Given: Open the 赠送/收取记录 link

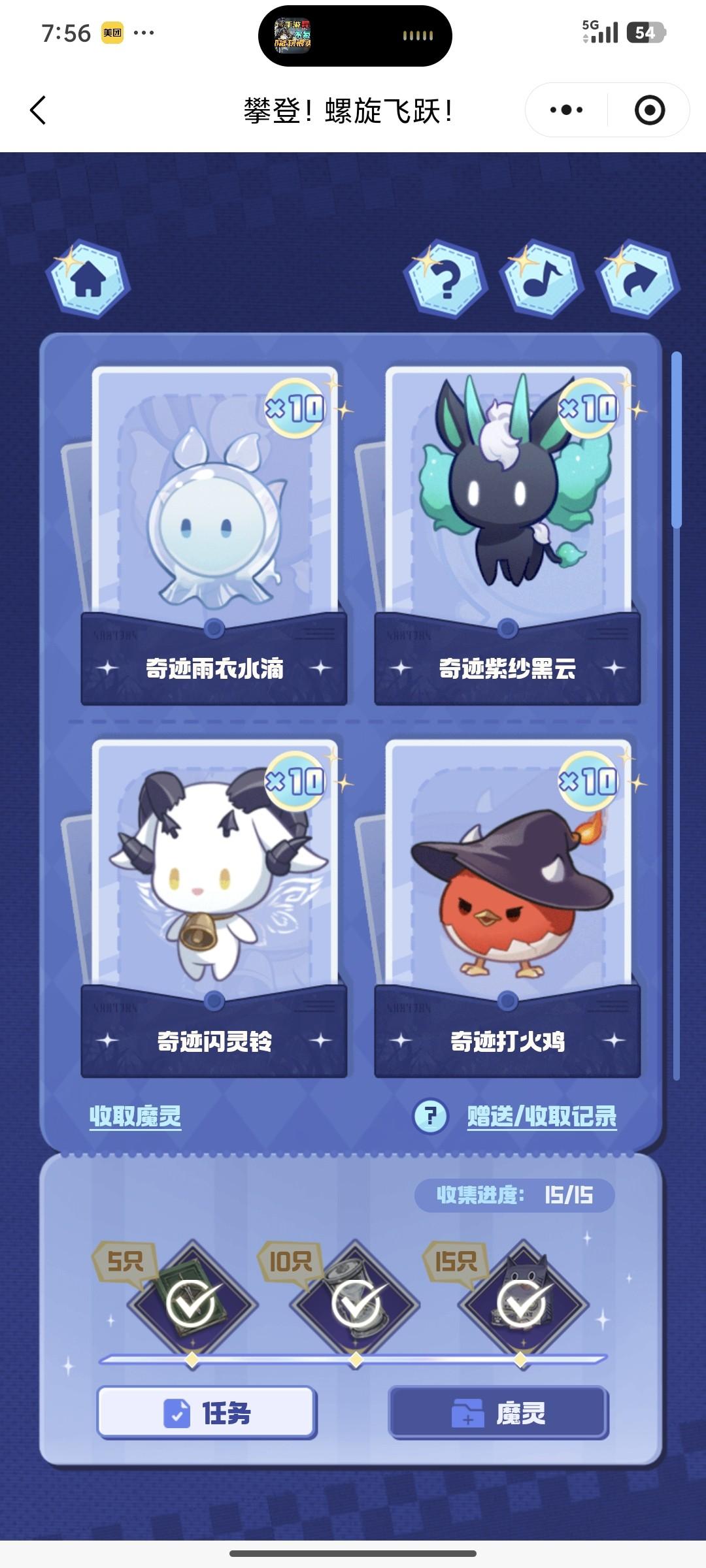Looking at the screenshot, I should [x=541, y=1116].
